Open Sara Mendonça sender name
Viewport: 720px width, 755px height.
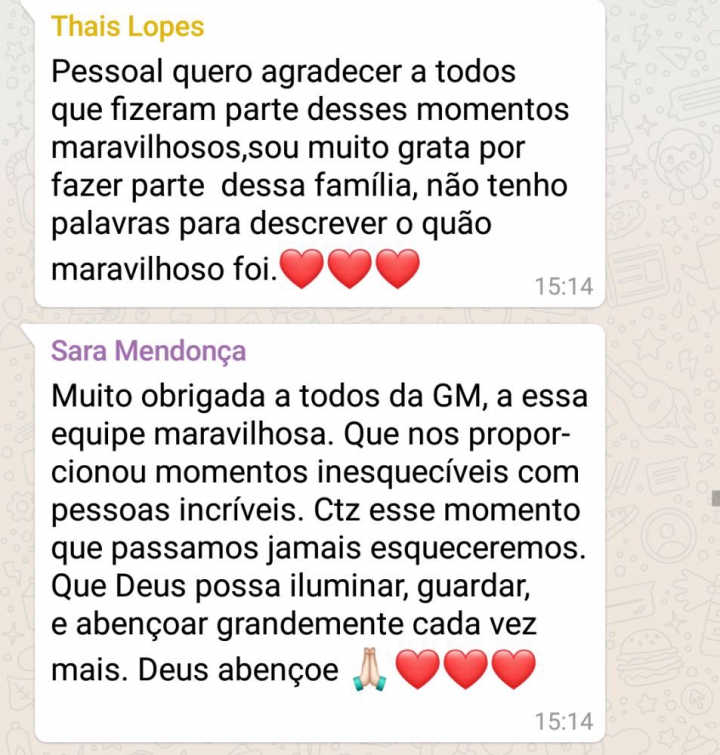pyautogui.click(x=148, y=351)
